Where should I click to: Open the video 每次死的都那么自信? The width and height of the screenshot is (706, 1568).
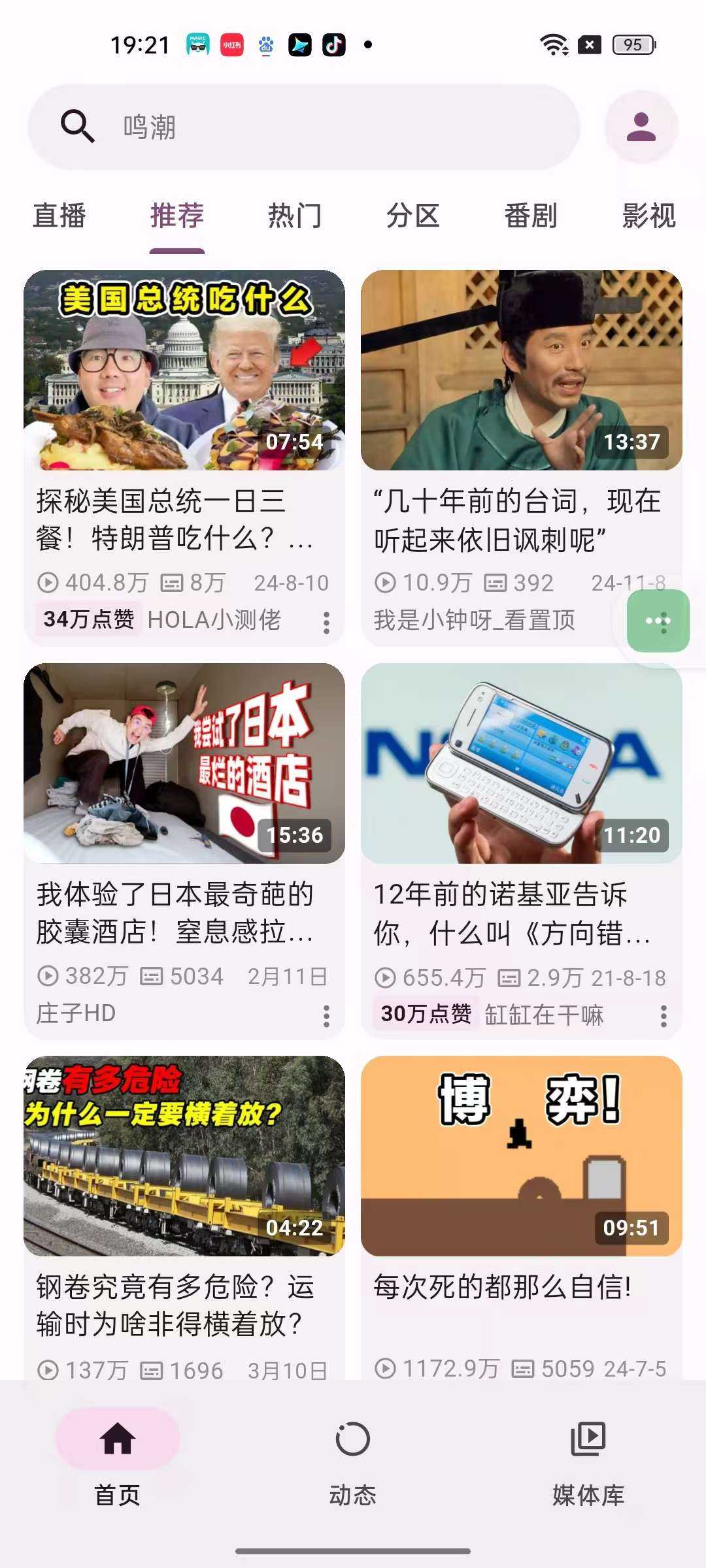point(521,1156)
